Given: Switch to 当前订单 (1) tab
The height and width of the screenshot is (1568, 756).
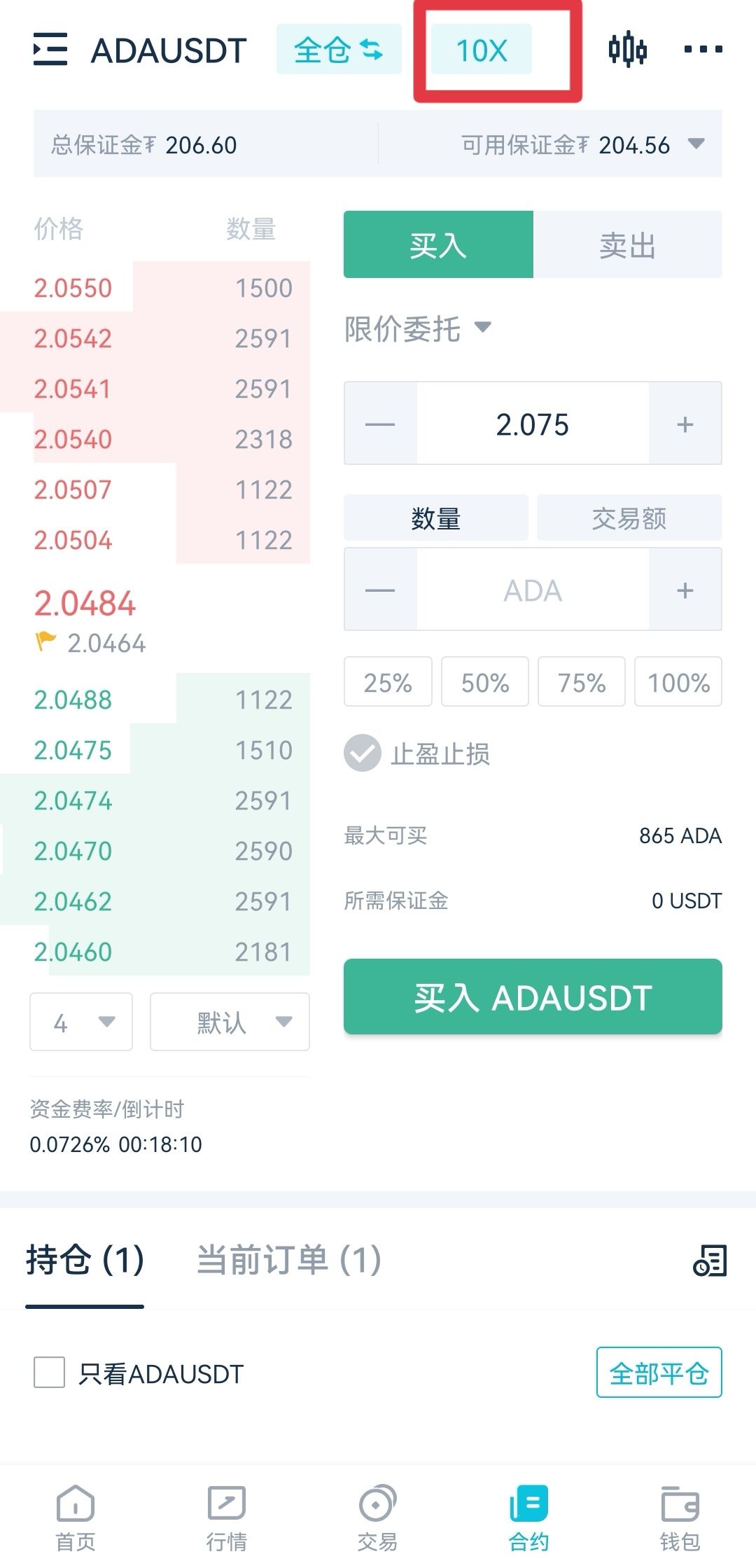Looking at the screenshot, I should tap(288, 1260).
